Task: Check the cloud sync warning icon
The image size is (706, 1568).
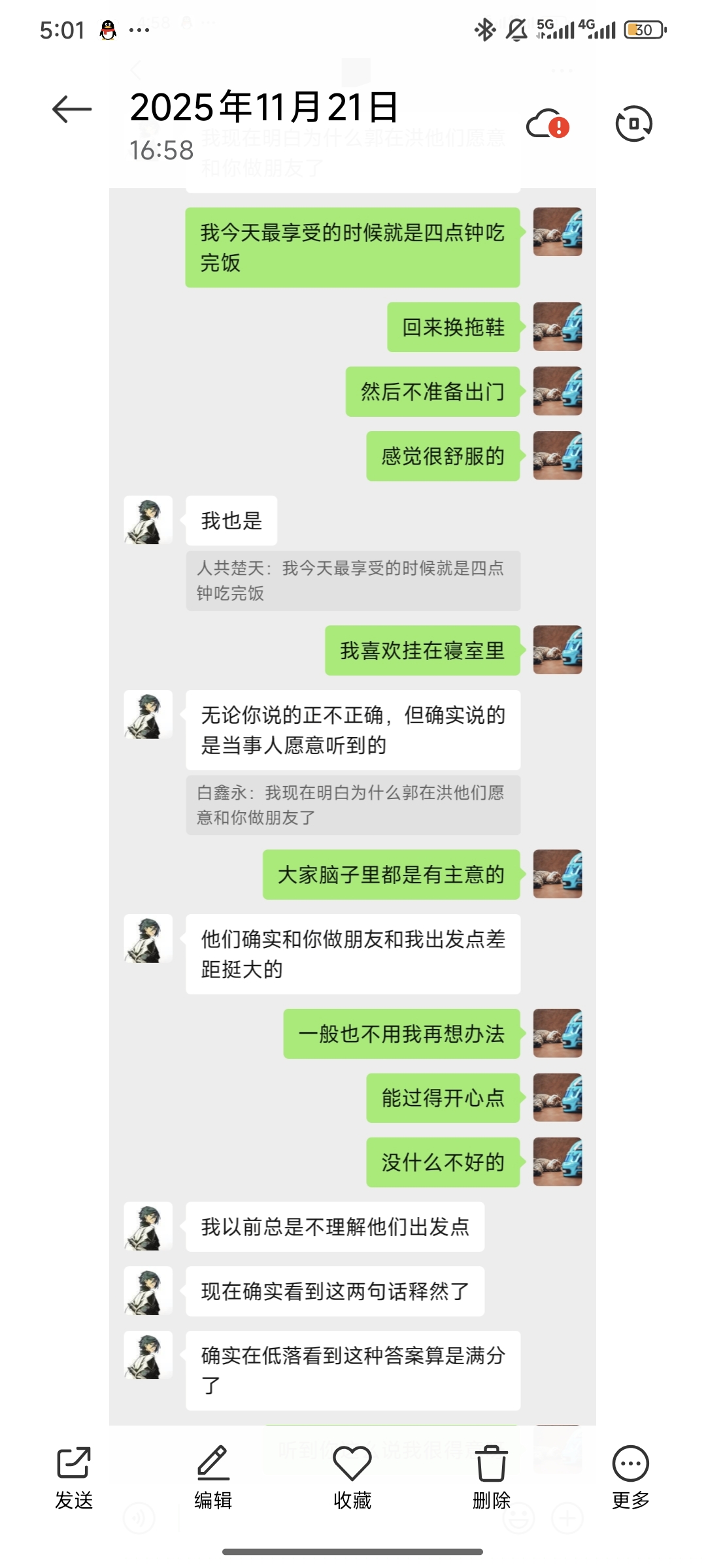Action: pyautogui.click(x=548, y=123)
